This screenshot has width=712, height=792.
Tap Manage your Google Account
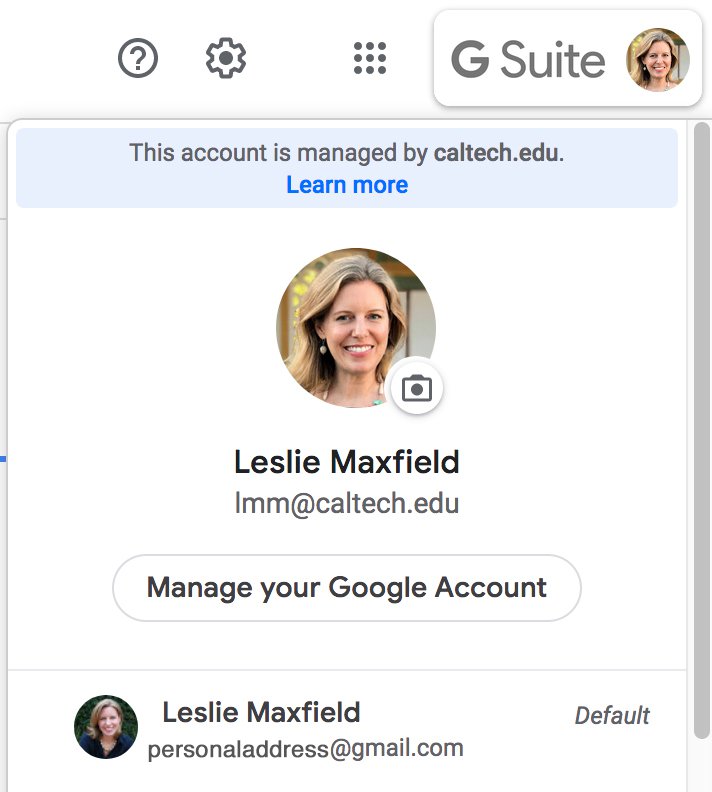(346, 588)
